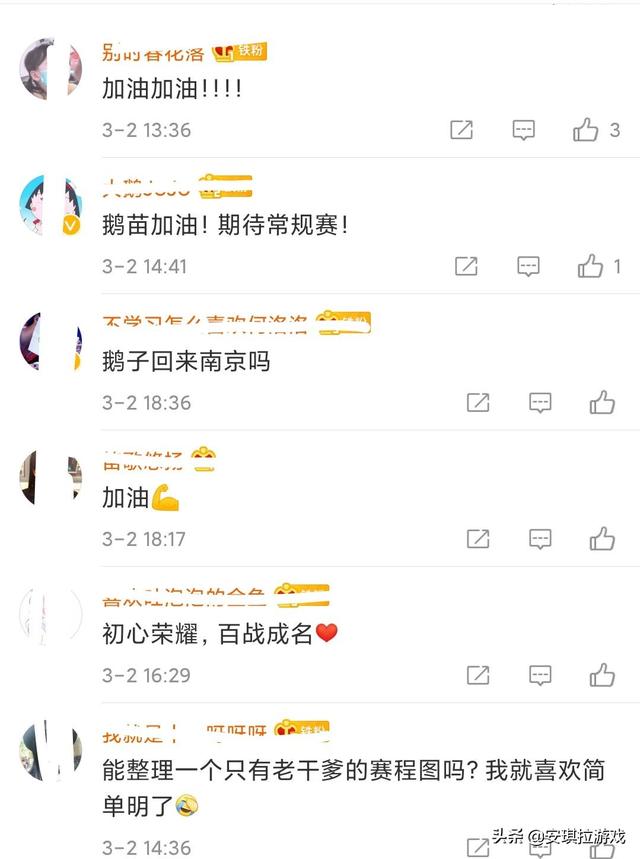Image resolution: width=640 pixels, height=859 pixels.
Task: Open avatar of the 鹅子回来南京吗 commenter
Action: tap(50, 342)
